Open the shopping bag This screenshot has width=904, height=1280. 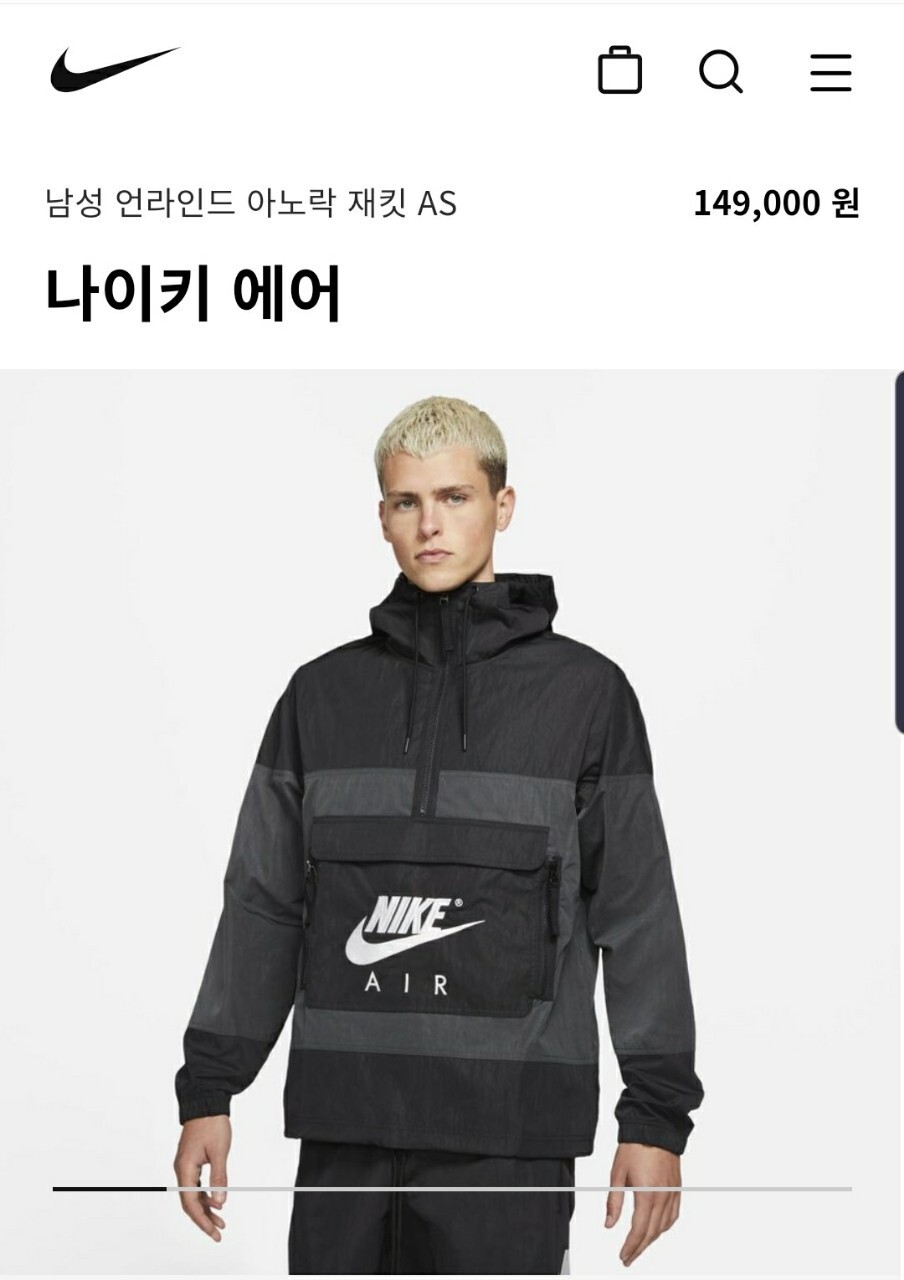[619, 71]
